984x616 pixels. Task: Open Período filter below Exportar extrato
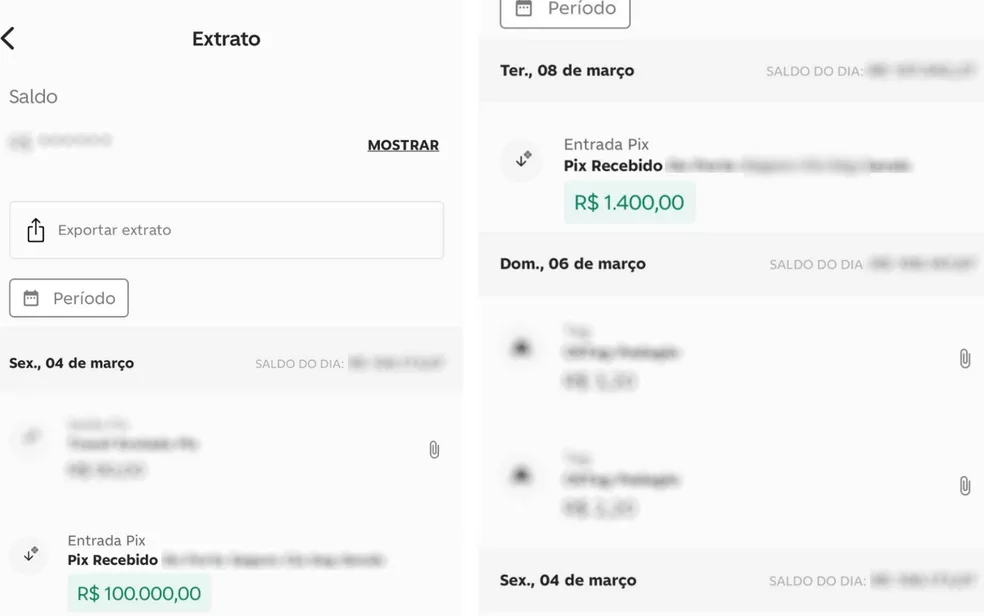click(69, 298)
